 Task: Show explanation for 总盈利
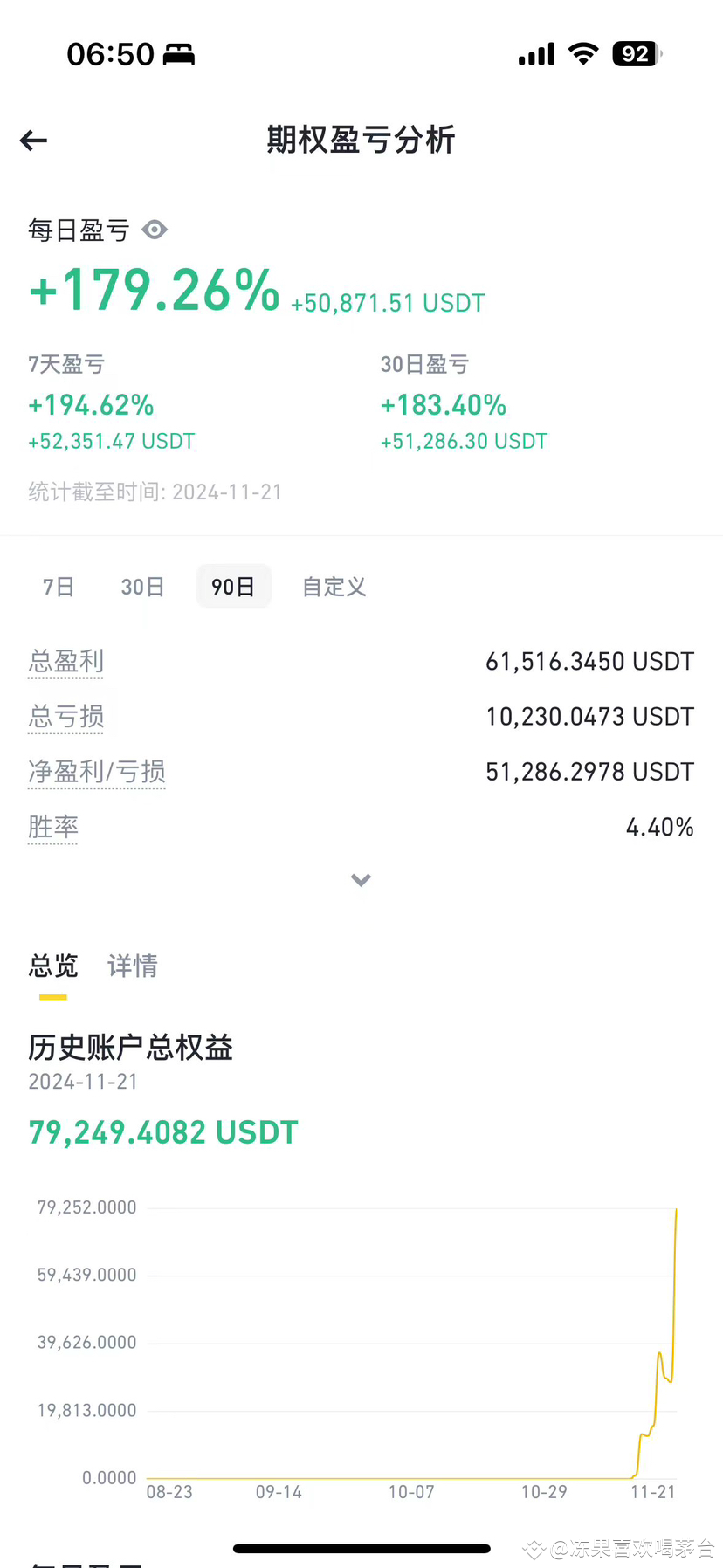coord(65,661)
